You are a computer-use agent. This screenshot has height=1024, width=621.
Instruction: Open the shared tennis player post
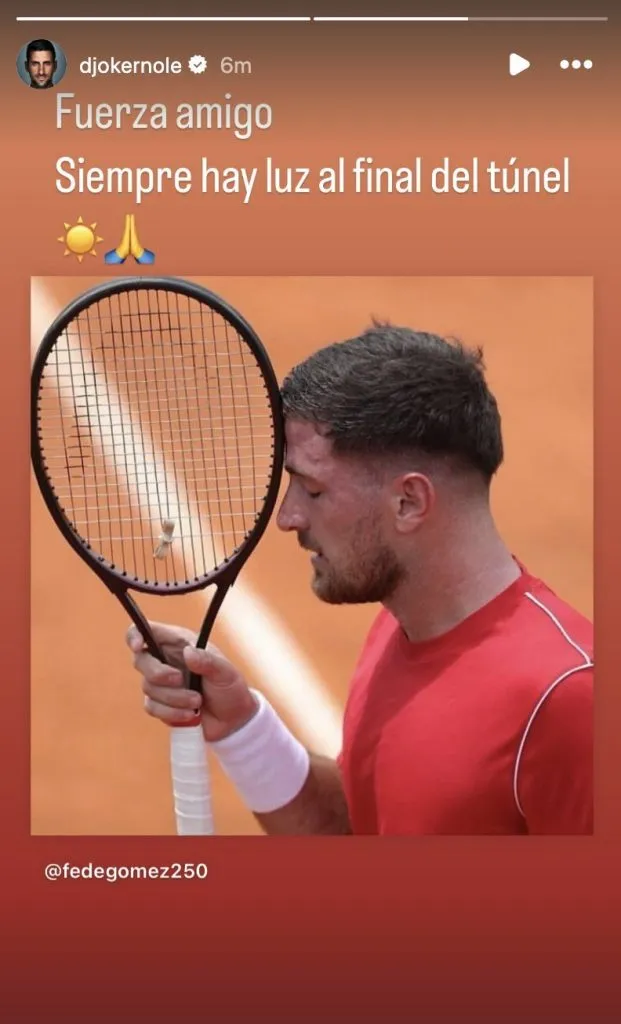coord(311,555)
